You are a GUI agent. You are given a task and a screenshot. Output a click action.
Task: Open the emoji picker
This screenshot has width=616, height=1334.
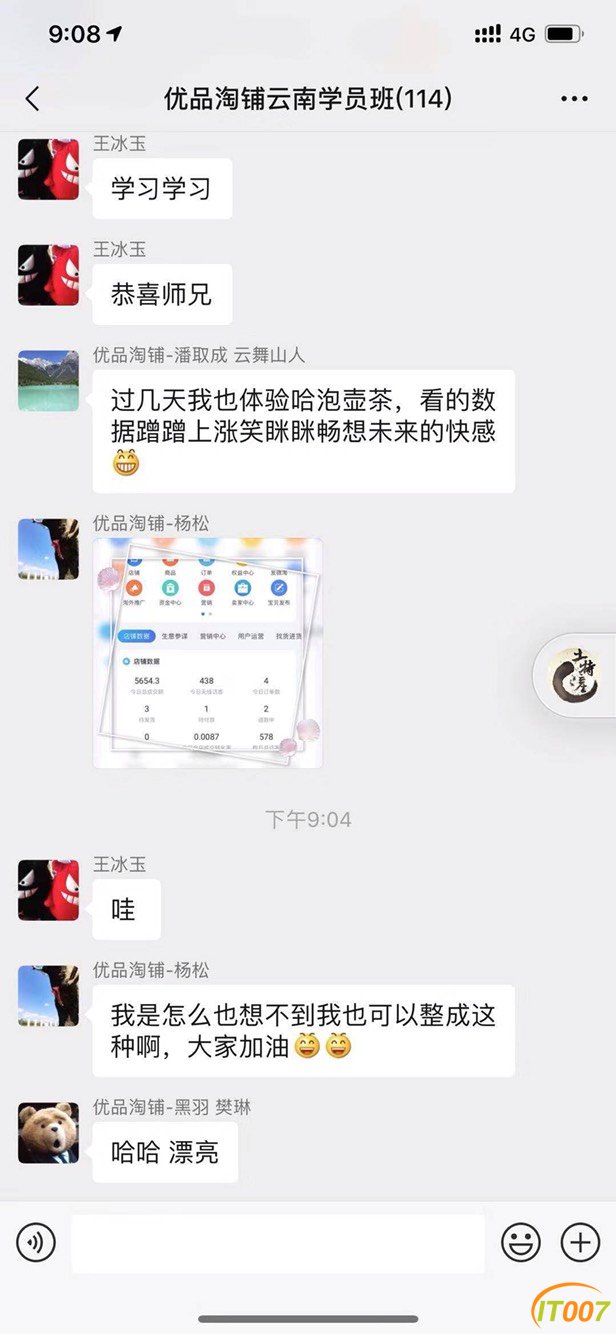(520, 1243)
